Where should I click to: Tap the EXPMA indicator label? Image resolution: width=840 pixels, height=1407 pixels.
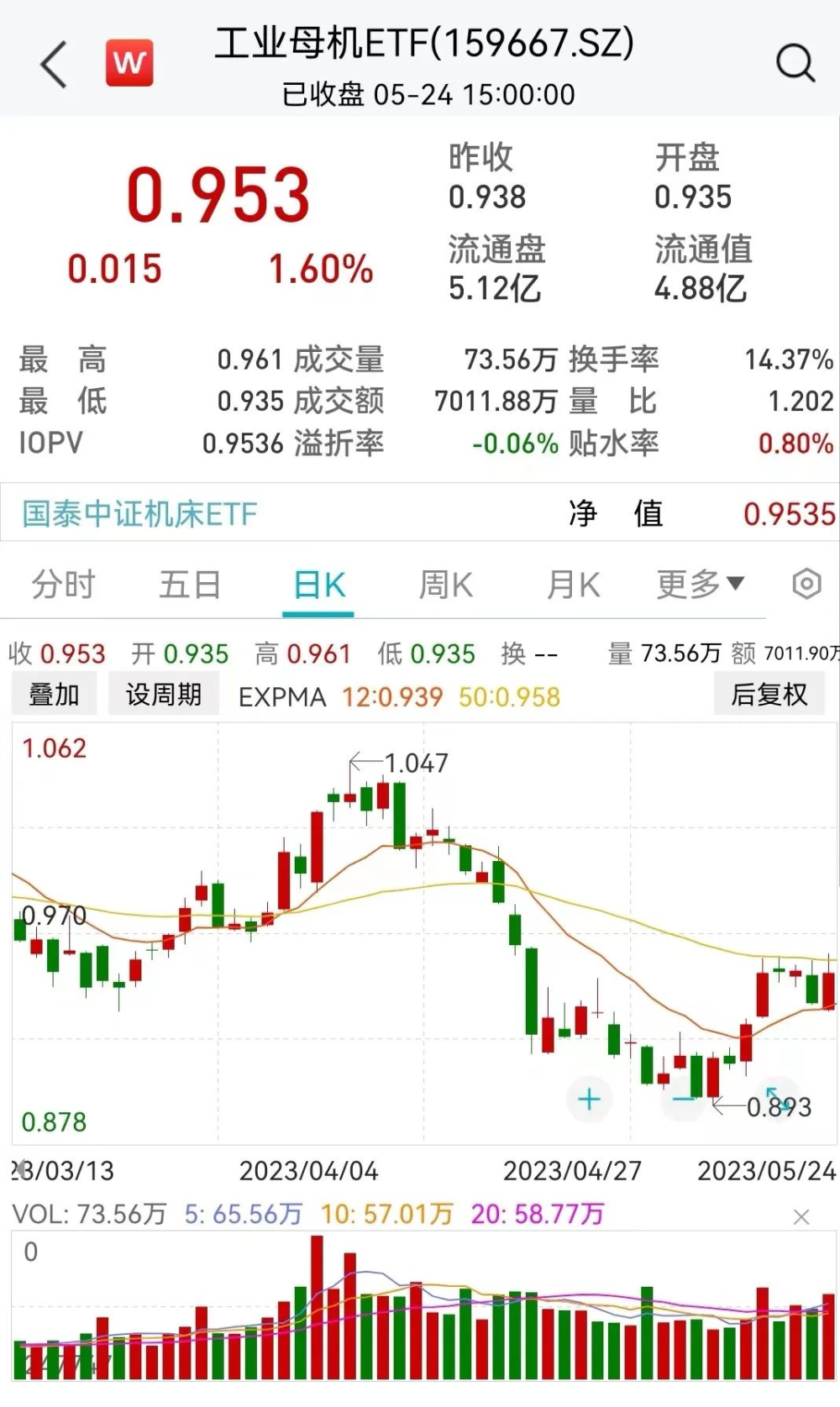(x=282, y=697)
